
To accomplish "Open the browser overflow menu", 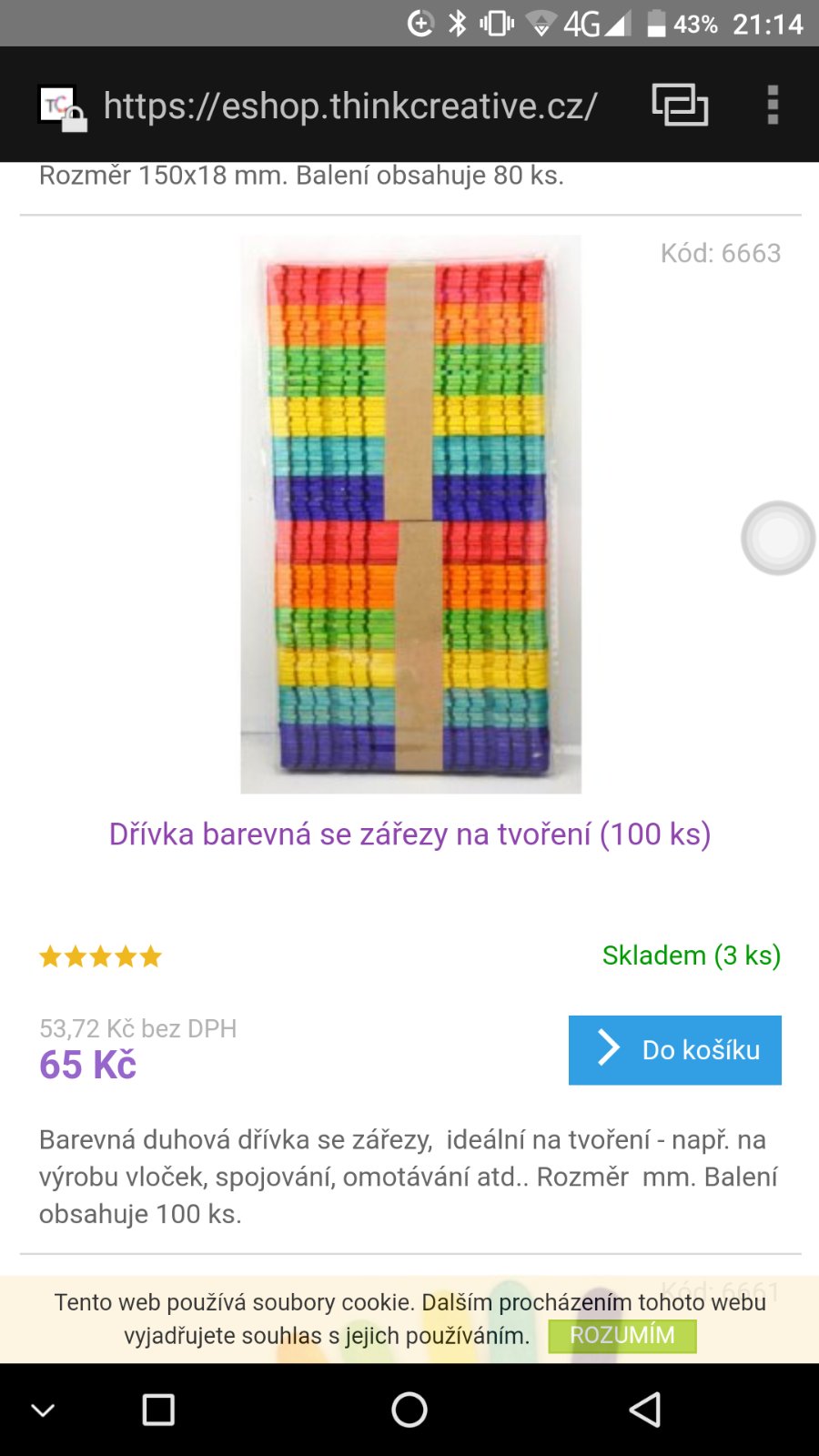I will pyautogui.click(x=773, y=105).
